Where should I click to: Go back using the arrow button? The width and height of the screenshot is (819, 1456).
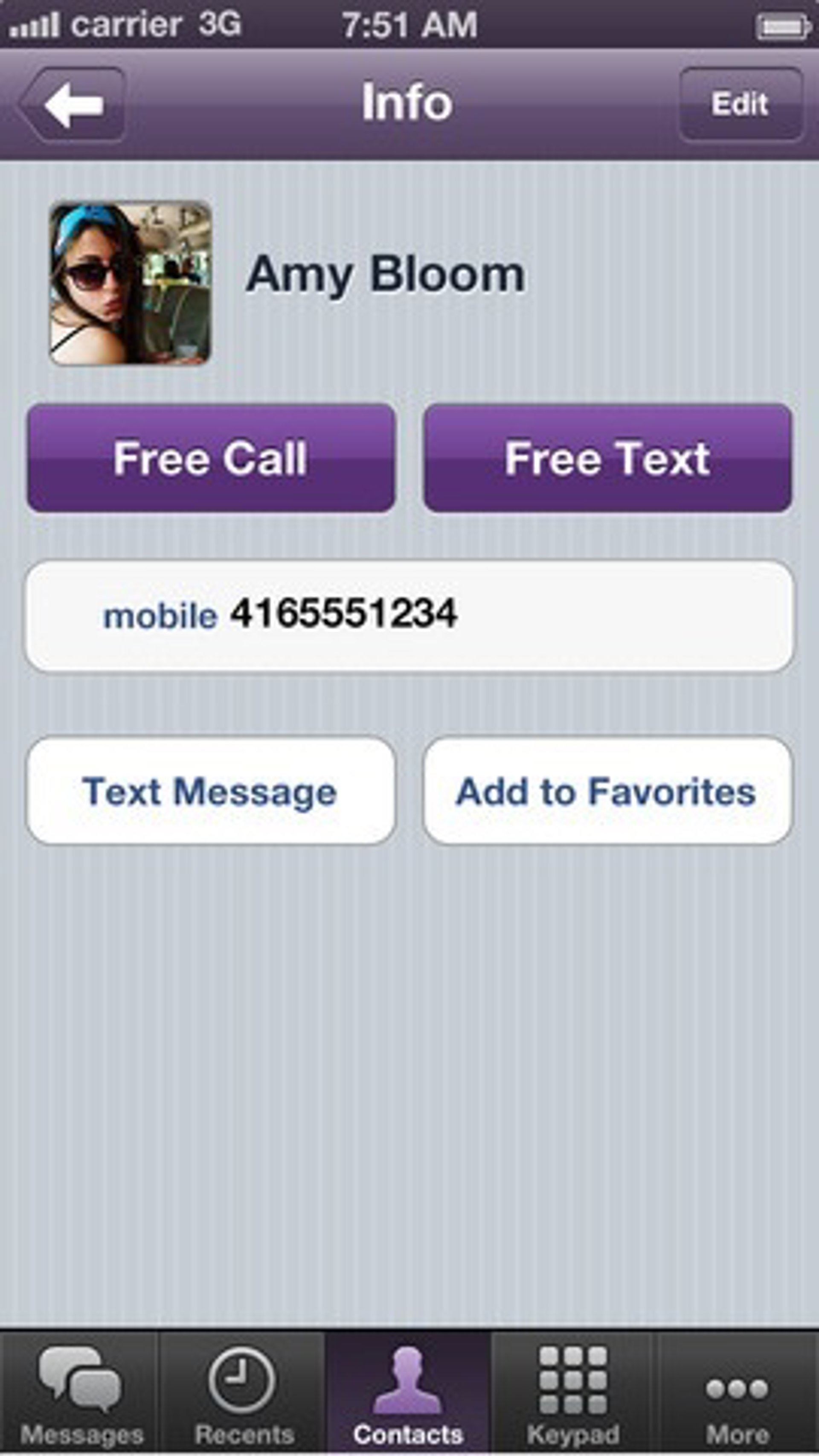click(x=73, y=105)
